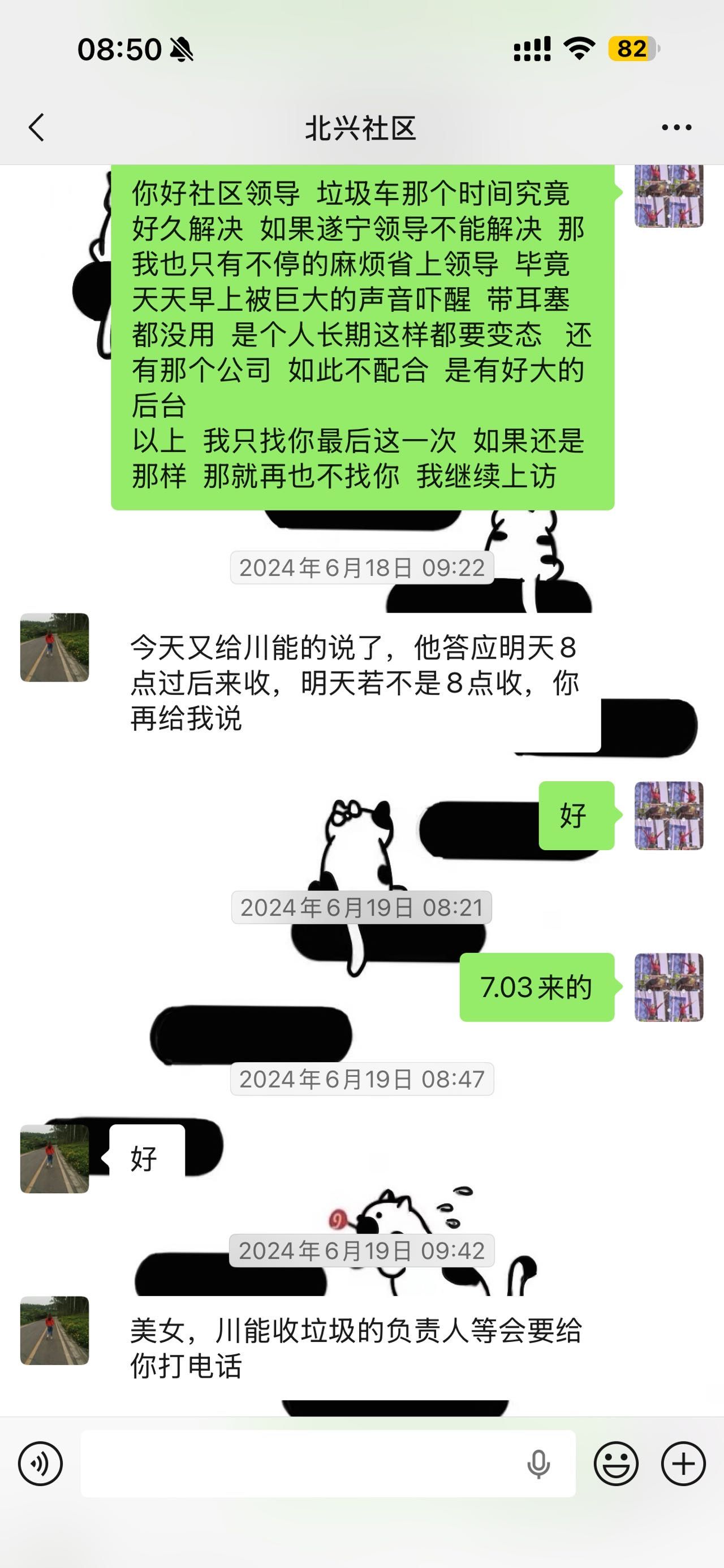Image resolution: width=724 pixels, height=1568 pixels.
Task: Focus the message text field
Action: click(x=299, y=1464)
